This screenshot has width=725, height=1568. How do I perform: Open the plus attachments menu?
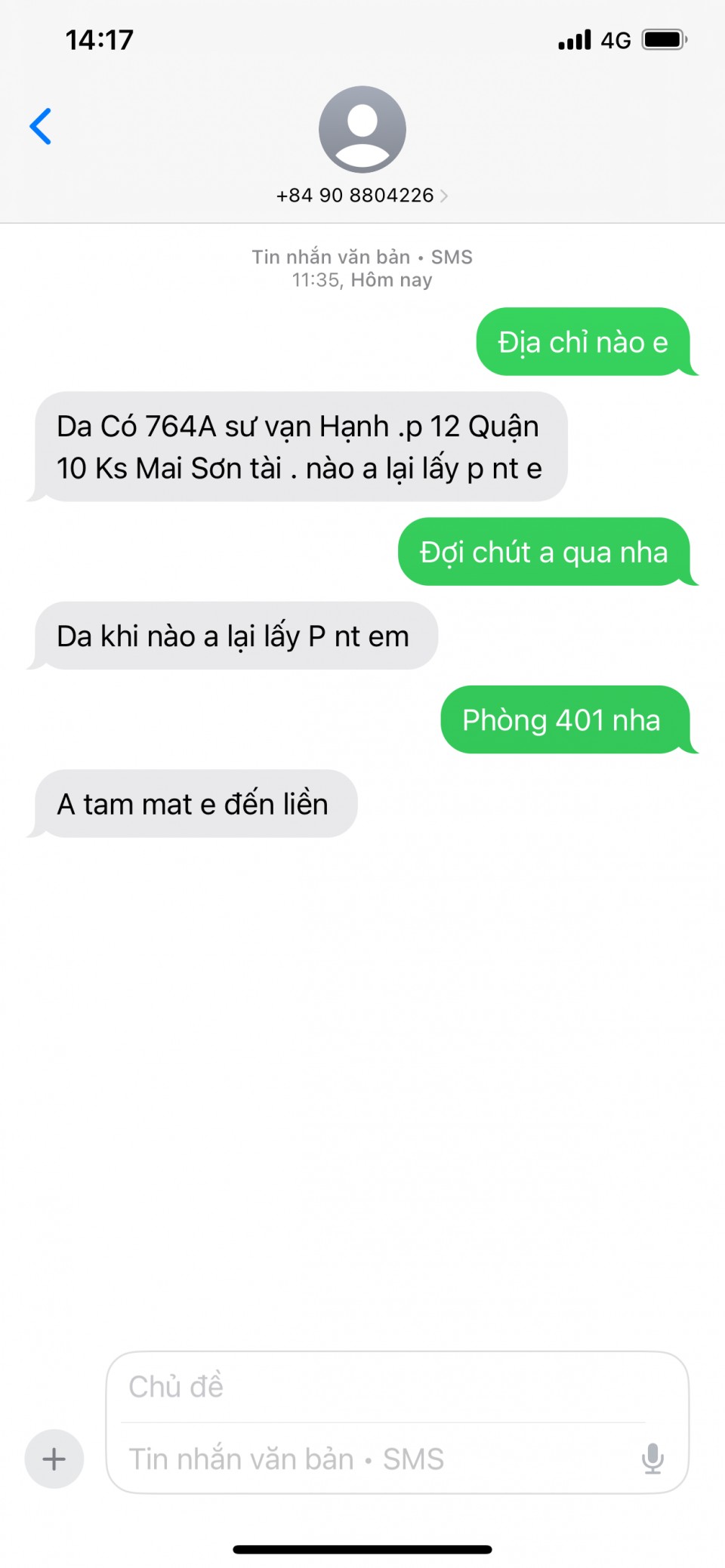click(54, 1459)
